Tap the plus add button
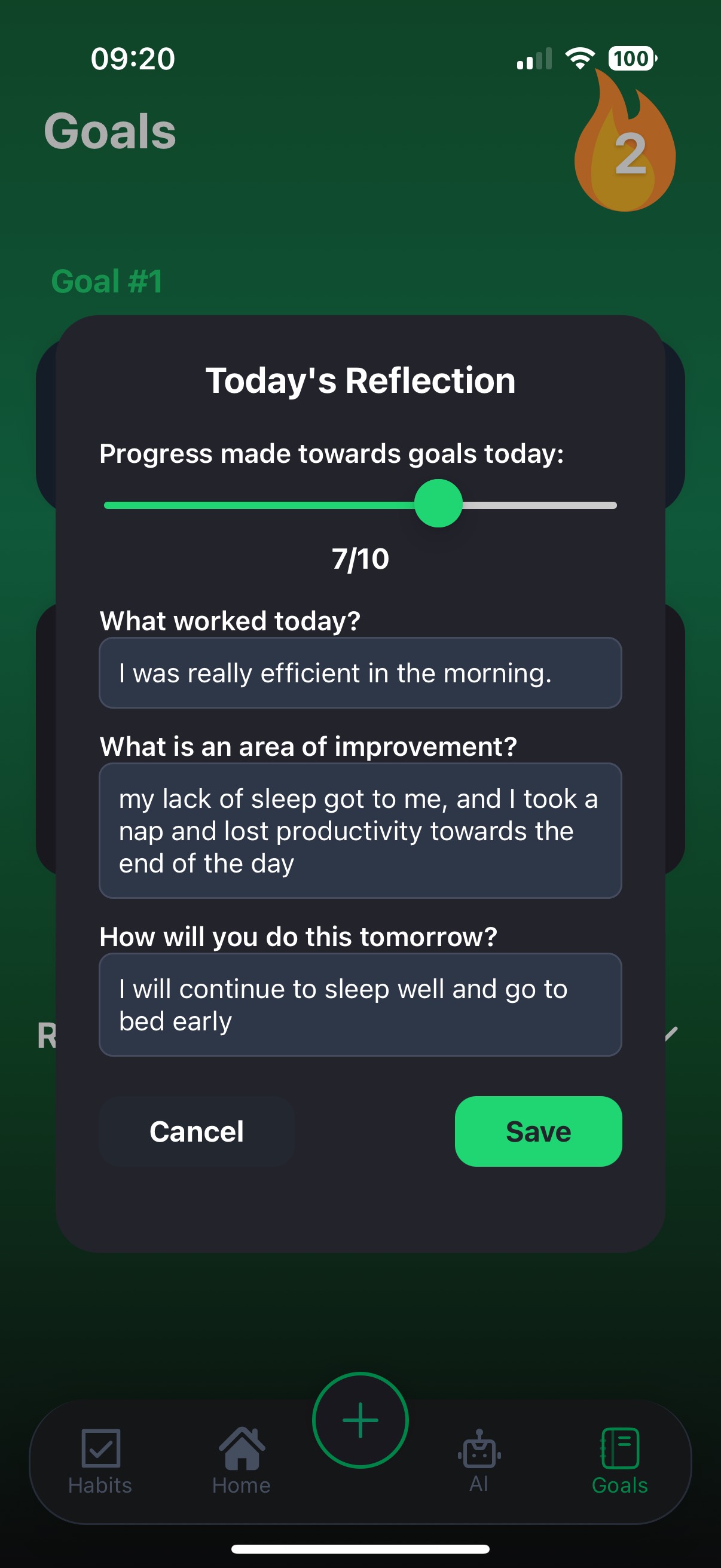The width and height of the screenshot is (721, 1568). coord(360,1420)
